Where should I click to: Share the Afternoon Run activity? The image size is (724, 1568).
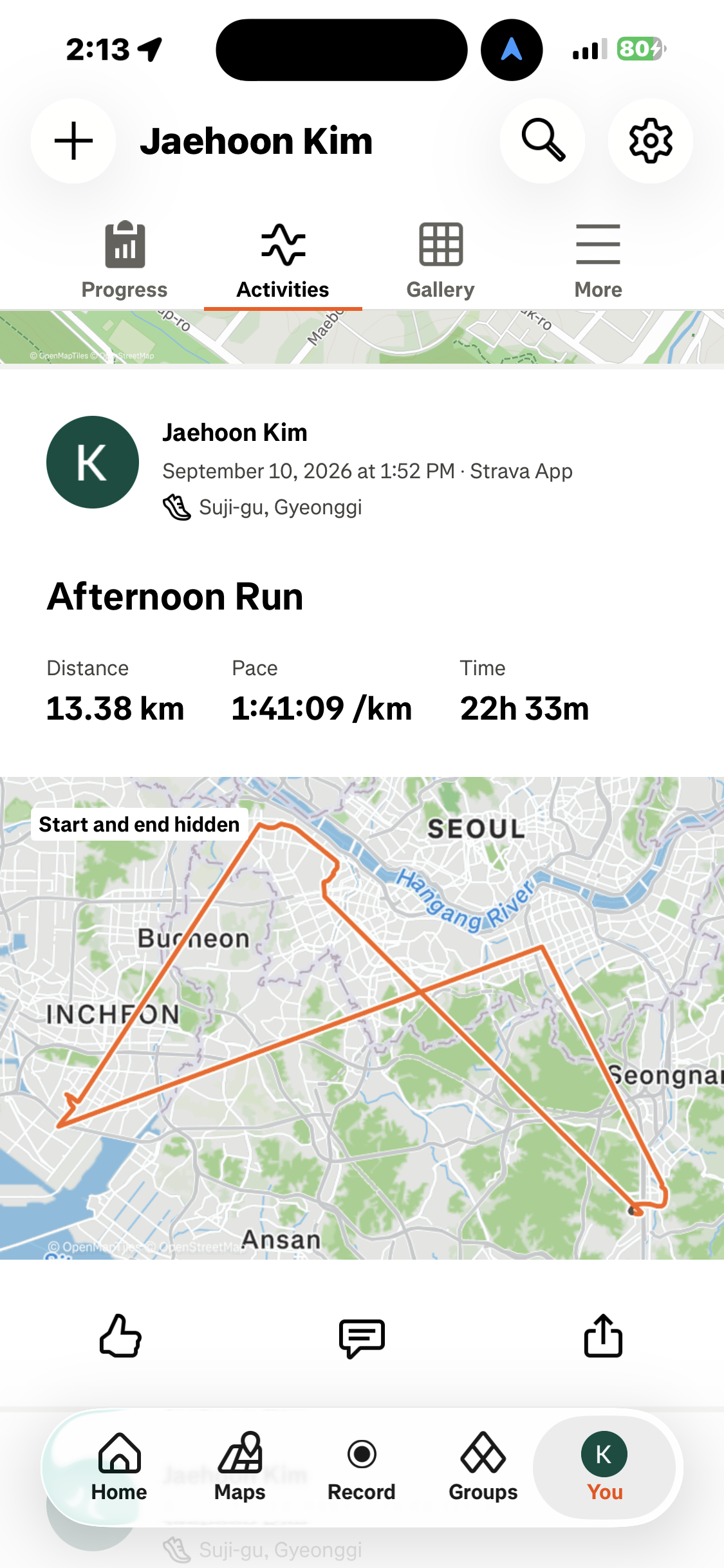603,1336
